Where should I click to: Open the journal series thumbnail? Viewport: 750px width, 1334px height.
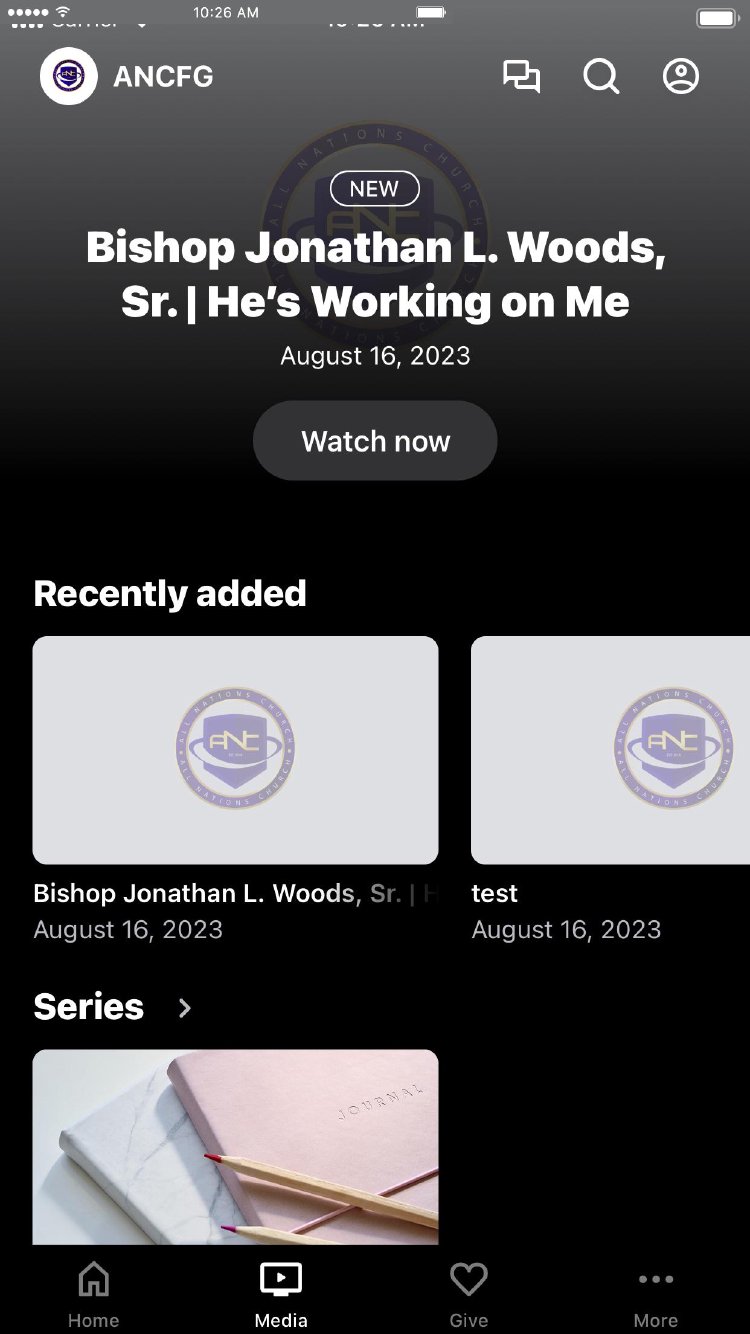[235, 1146]
